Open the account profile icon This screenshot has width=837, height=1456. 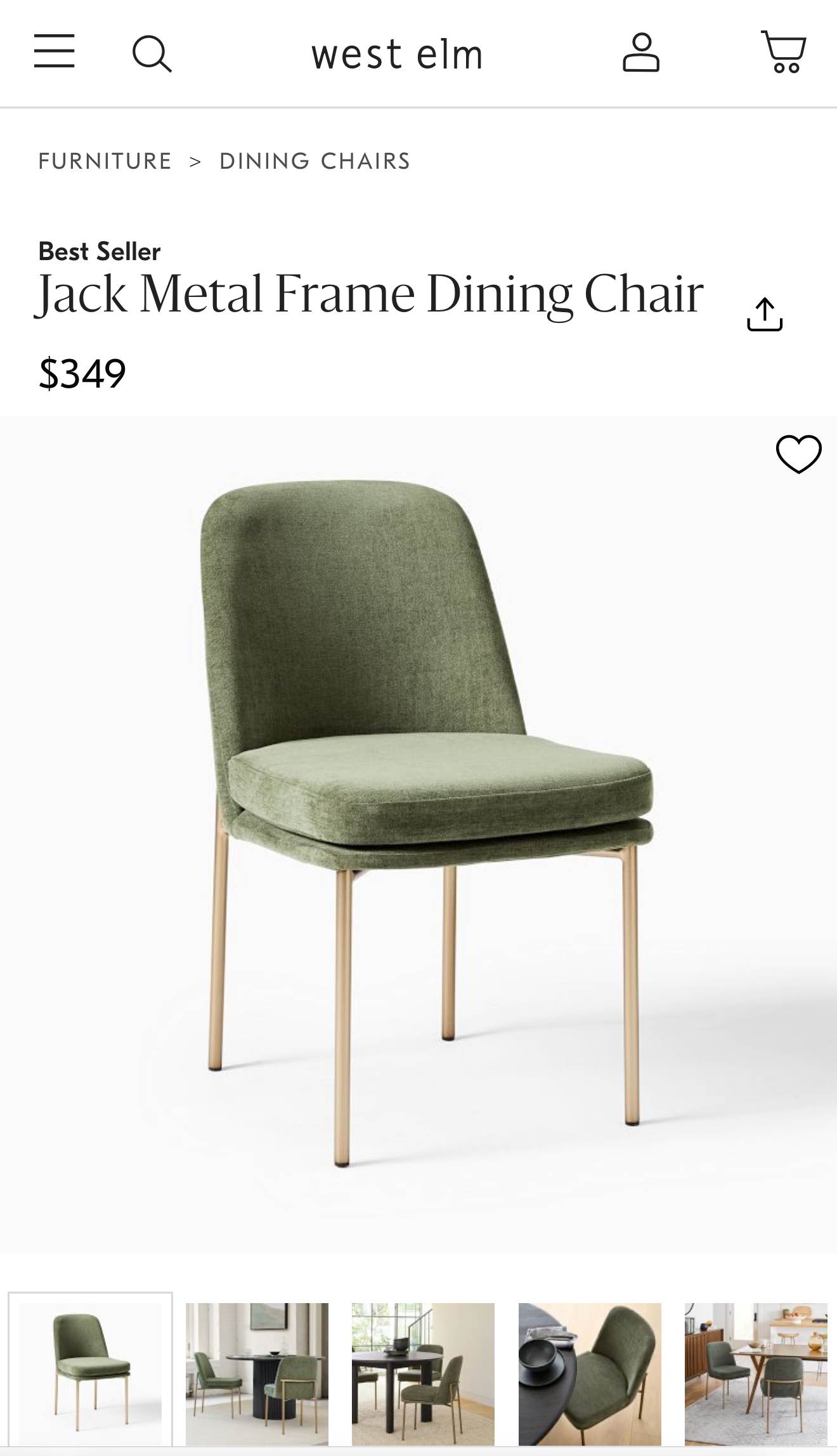pyautogui.click(x=641, y=53)
